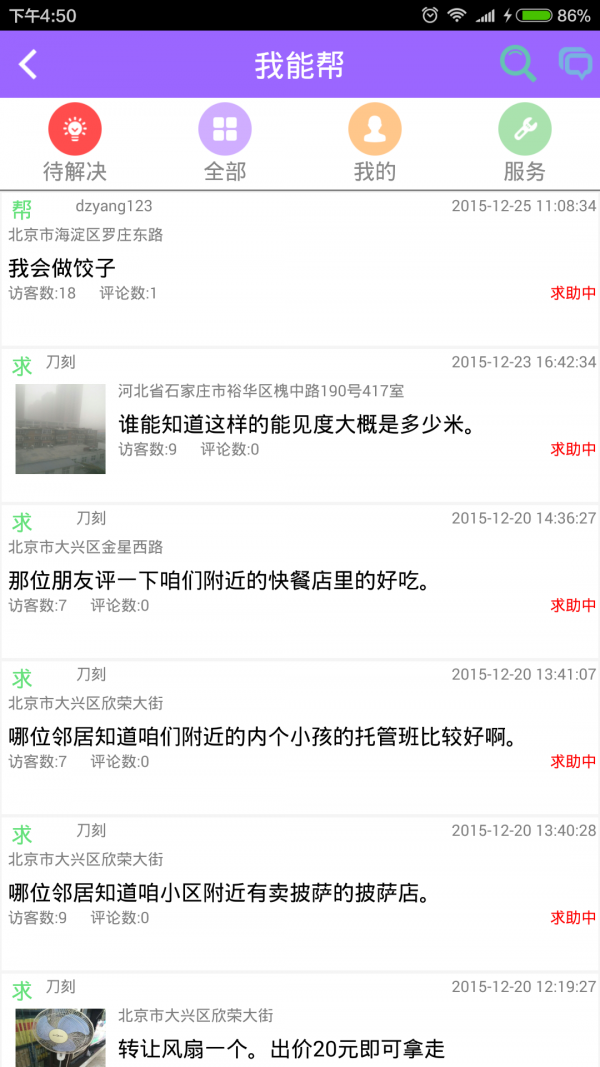Viewport: 600px width, 1067px height.
Task: Open the 服务 tab
Action: point(524,143)
